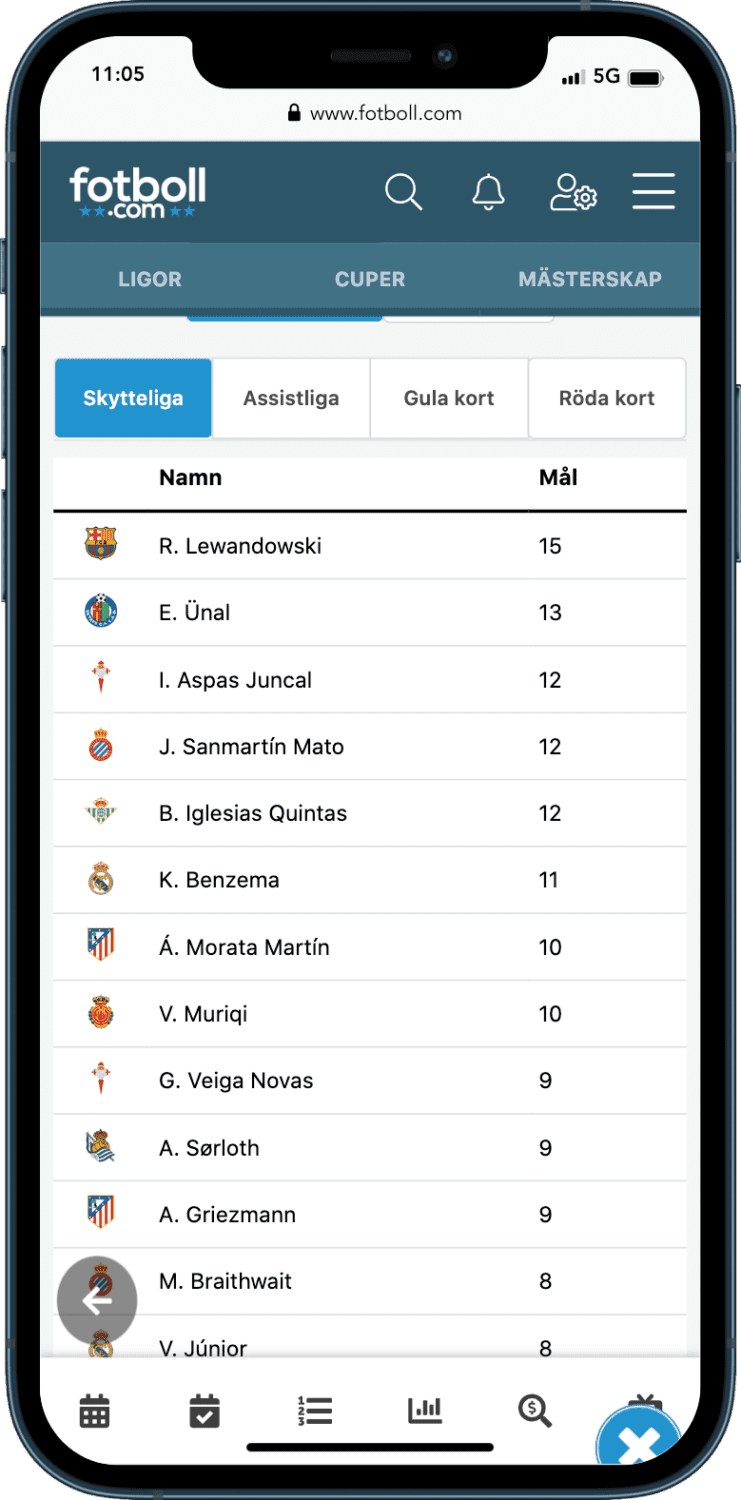Open the CUPER menu item

click(369, 279)
